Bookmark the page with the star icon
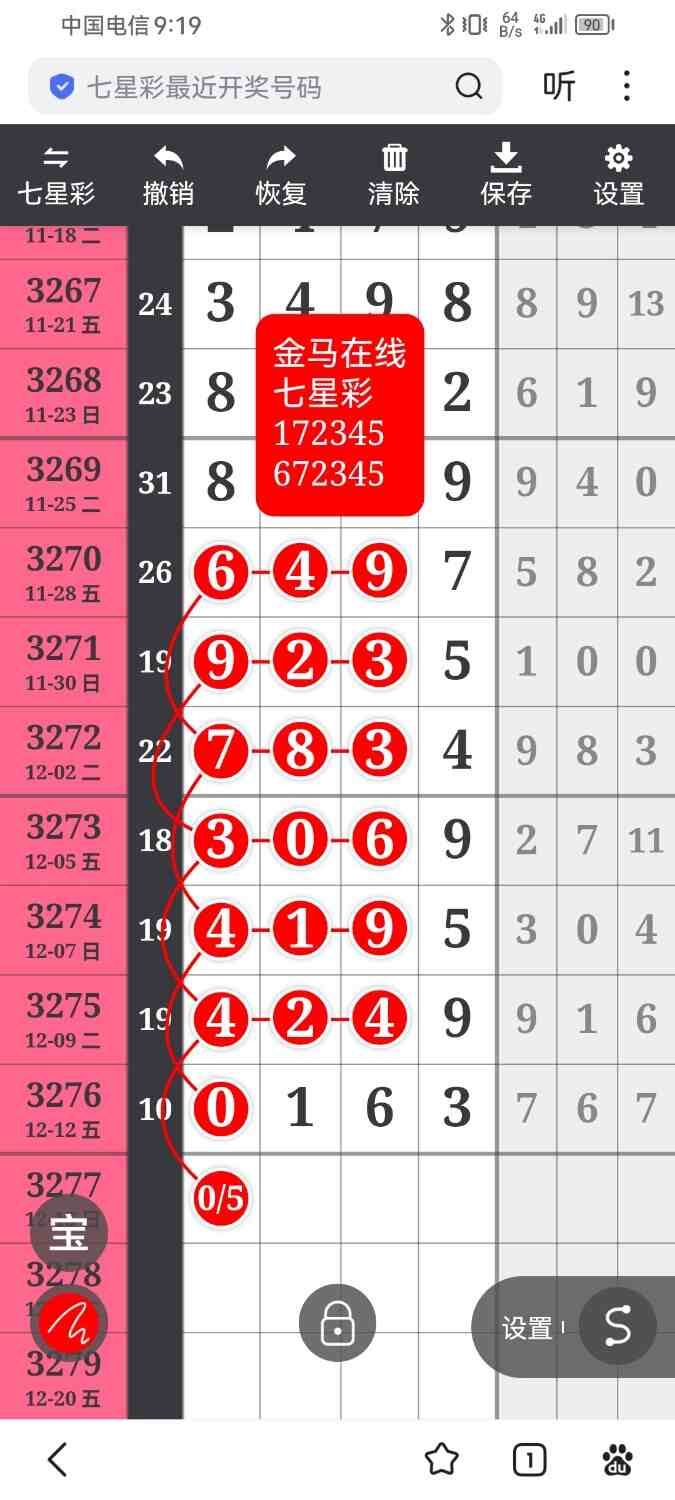675x1500 pixels. pos(441,1460)
